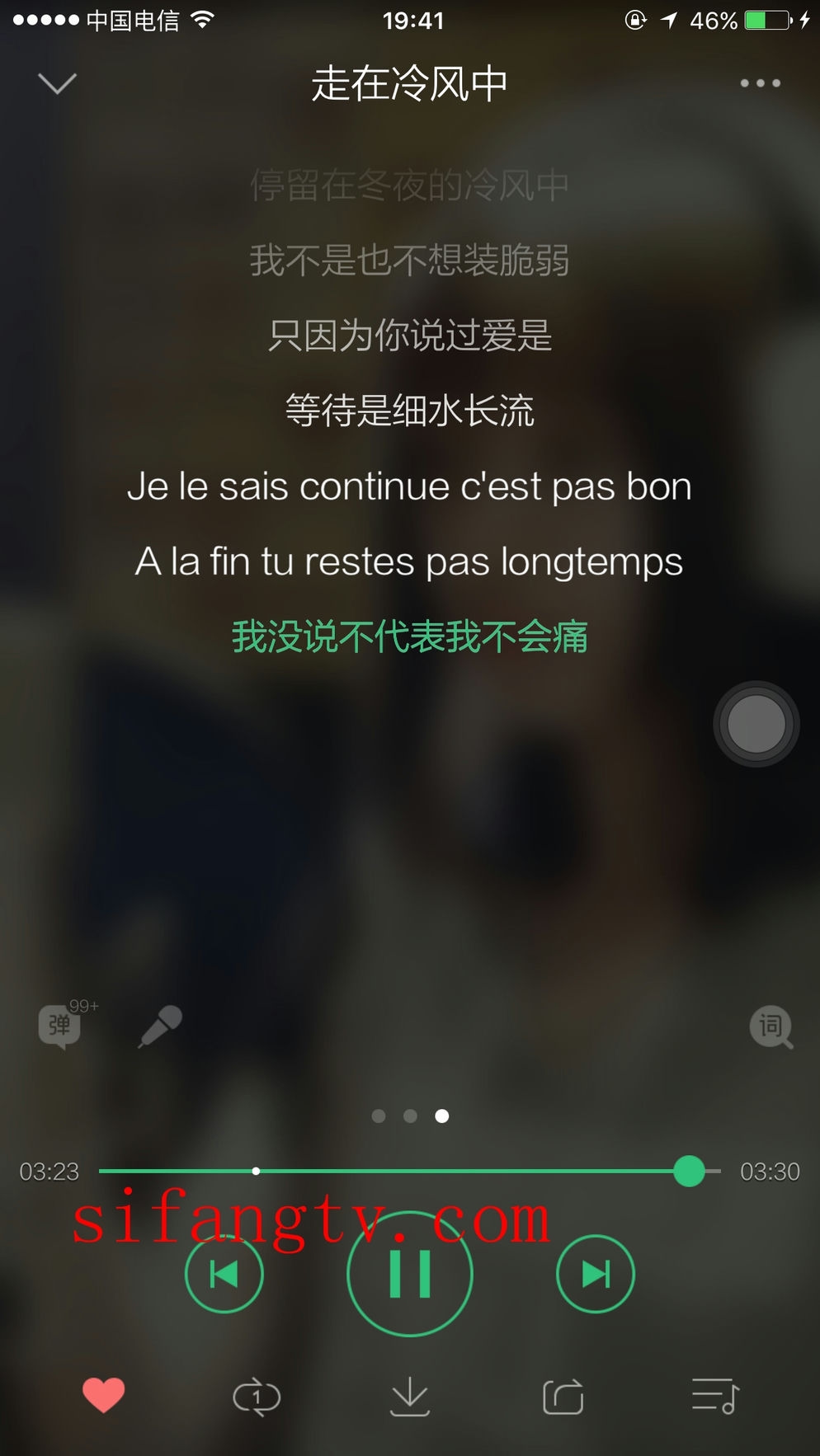This screenshot has width=820, height=1456.
Task: Unlike the song with the heart
Action: (103, 1396)
